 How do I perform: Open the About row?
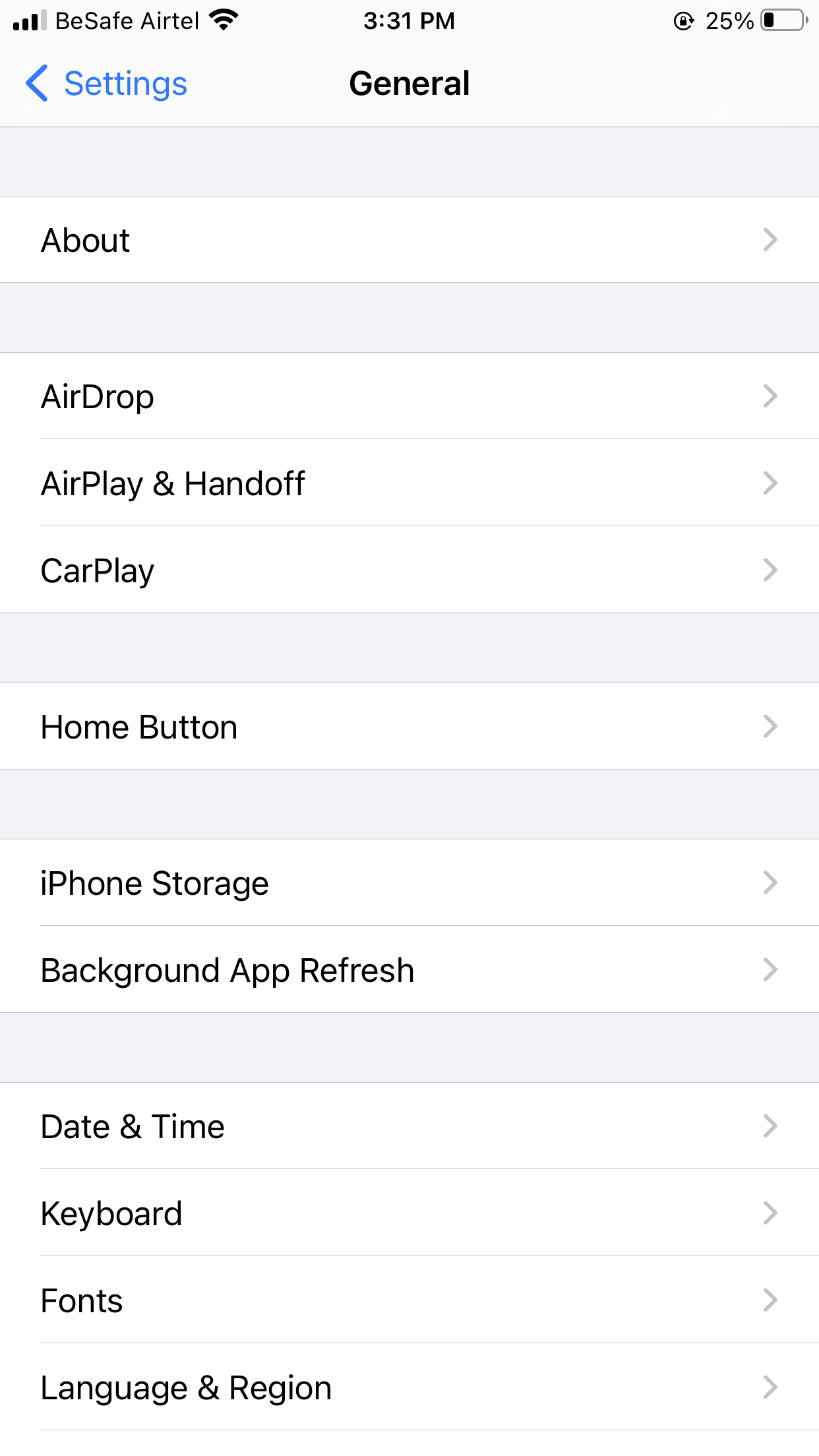point(409,240)
